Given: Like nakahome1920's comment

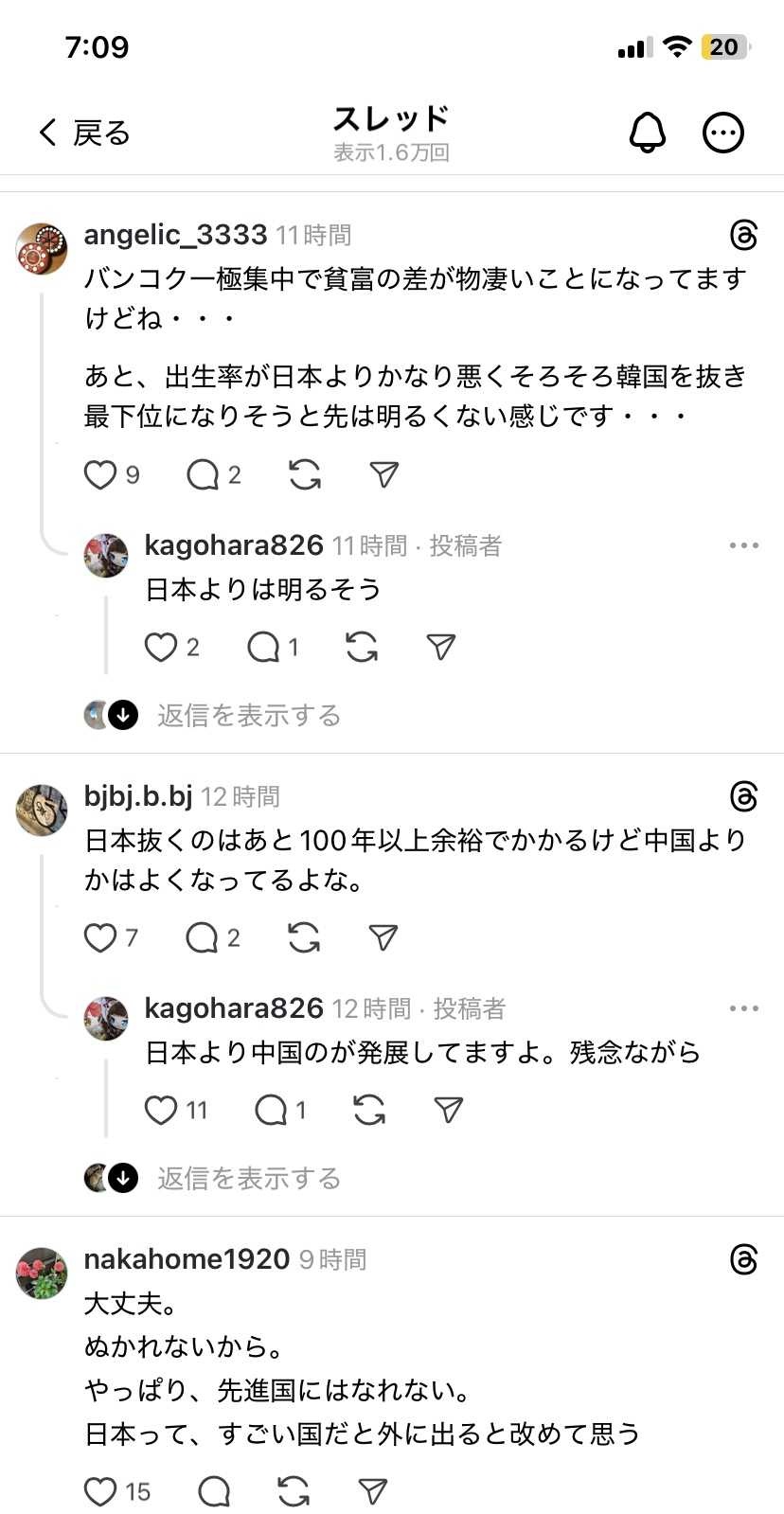Looking at the screenshot, I should coord(100,1492).
